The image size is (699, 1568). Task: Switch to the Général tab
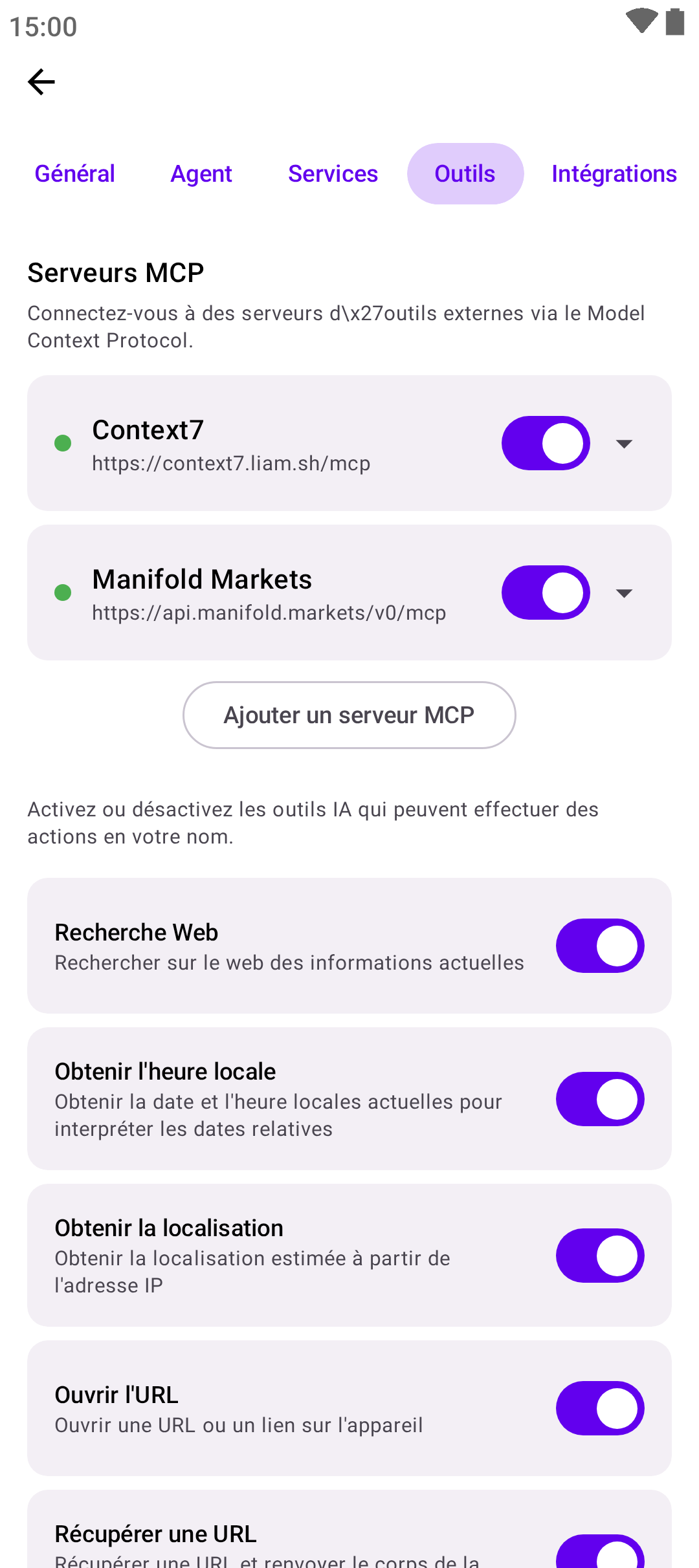coord(75,173)
